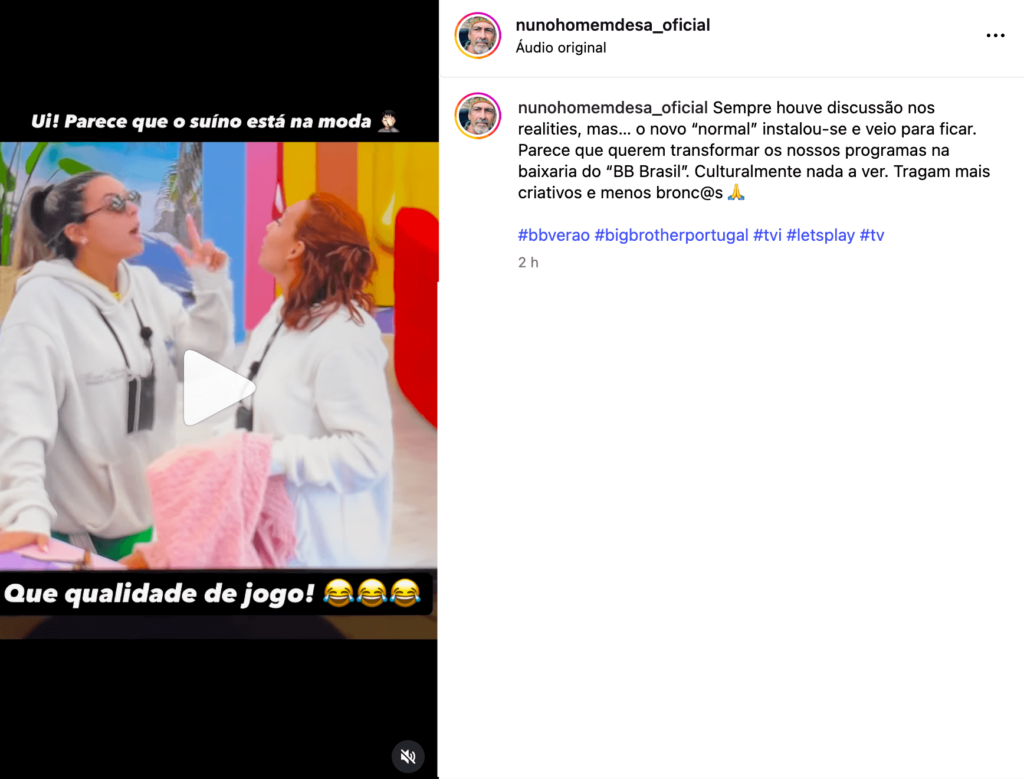The image size is (1024, 779).
Task: Tap the avatar beside the caption
Action: [x=478, y=115]
